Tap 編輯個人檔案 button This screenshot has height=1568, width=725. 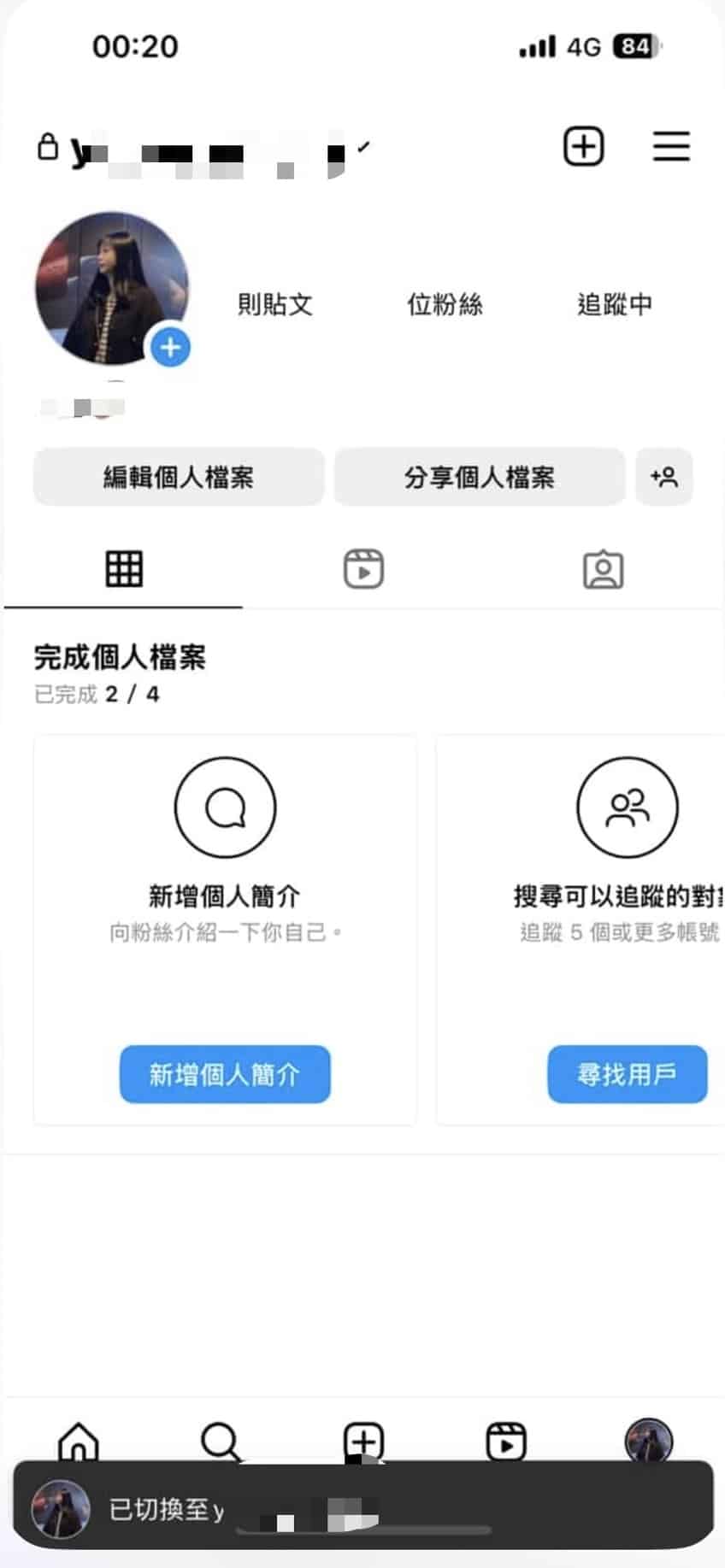coord(179,477)
